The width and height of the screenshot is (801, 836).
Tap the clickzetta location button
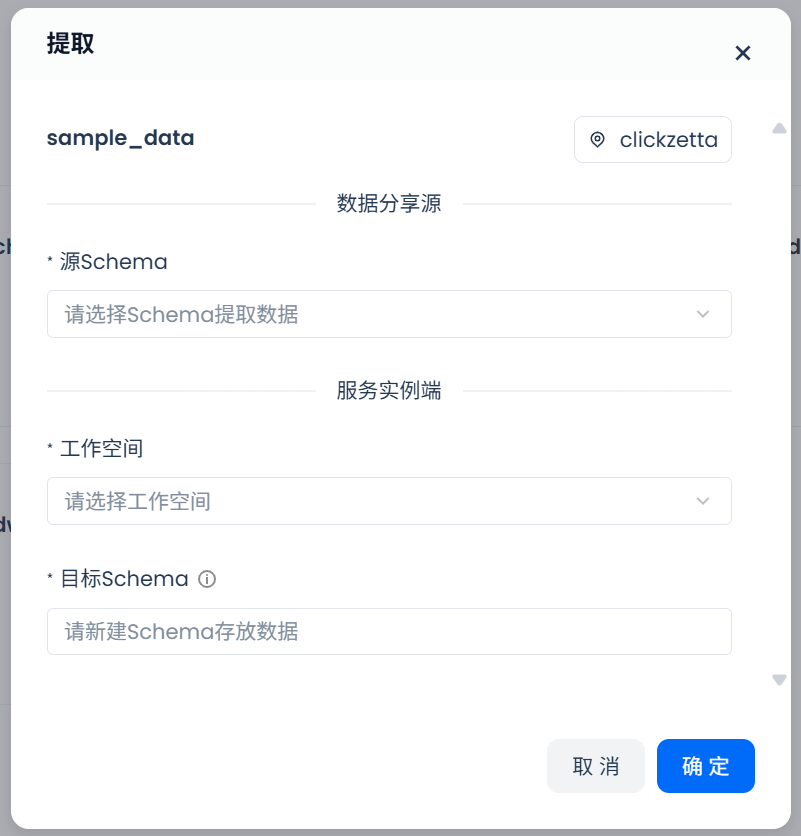tap(653, 140)
